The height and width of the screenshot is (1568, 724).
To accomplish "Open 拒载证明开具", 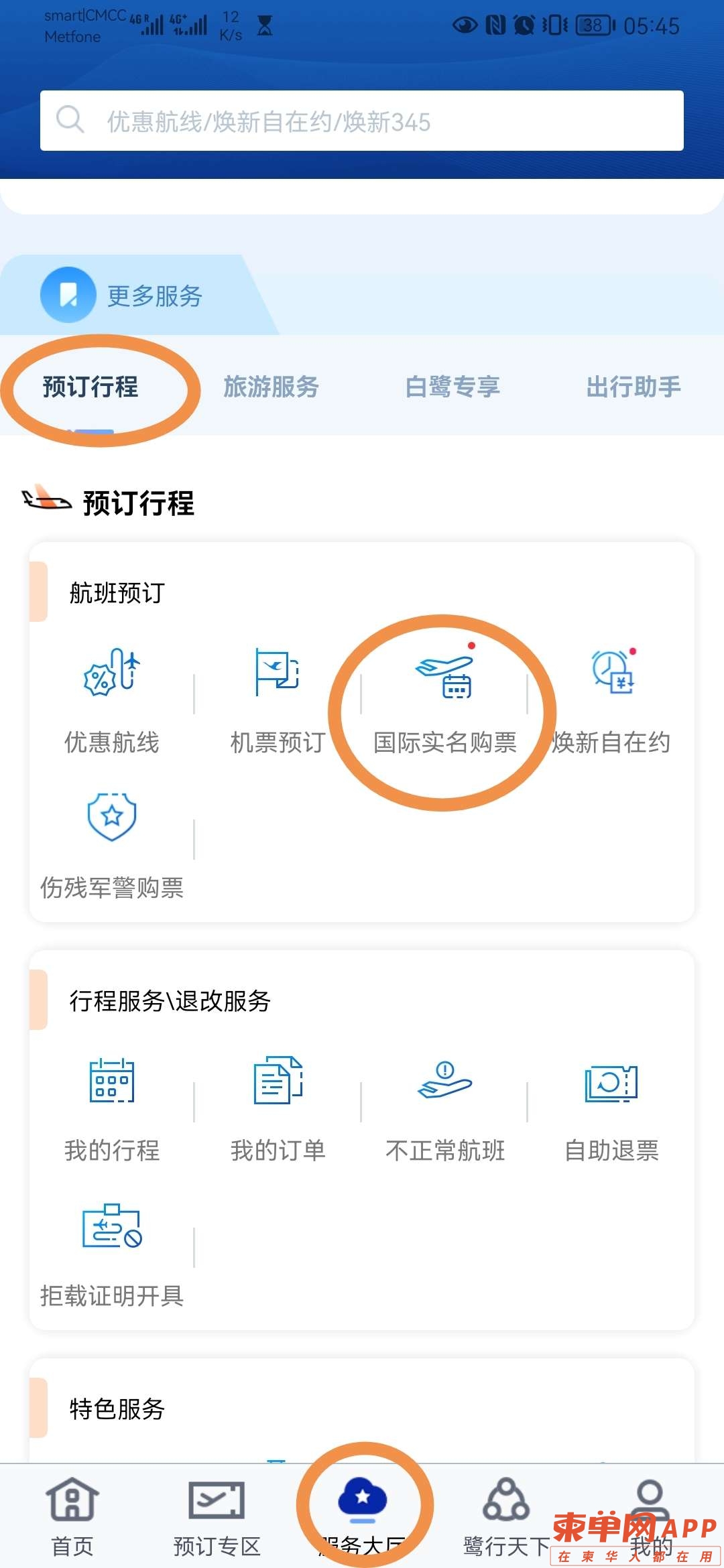I will [111, 1254].
